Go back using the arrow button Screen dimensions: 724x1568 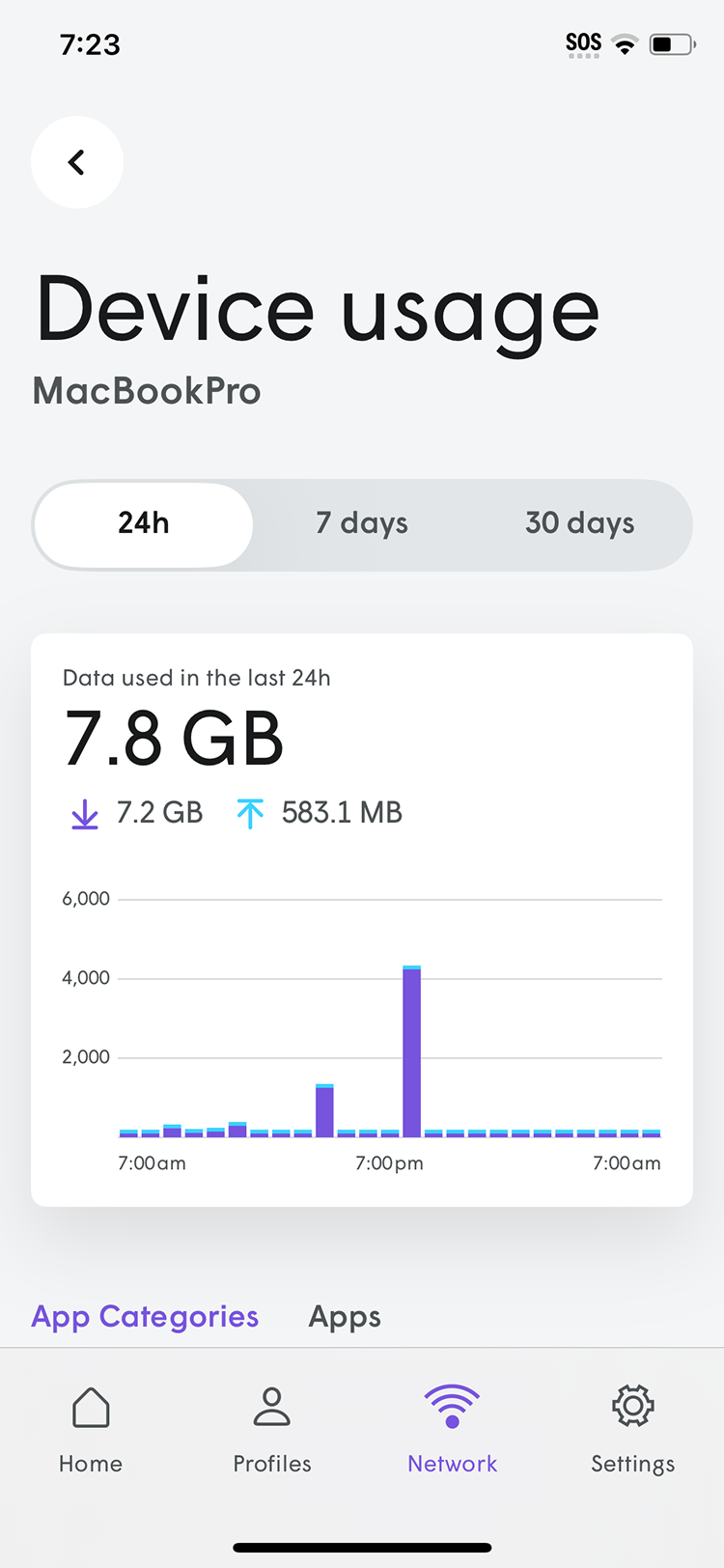coord(77,162)
